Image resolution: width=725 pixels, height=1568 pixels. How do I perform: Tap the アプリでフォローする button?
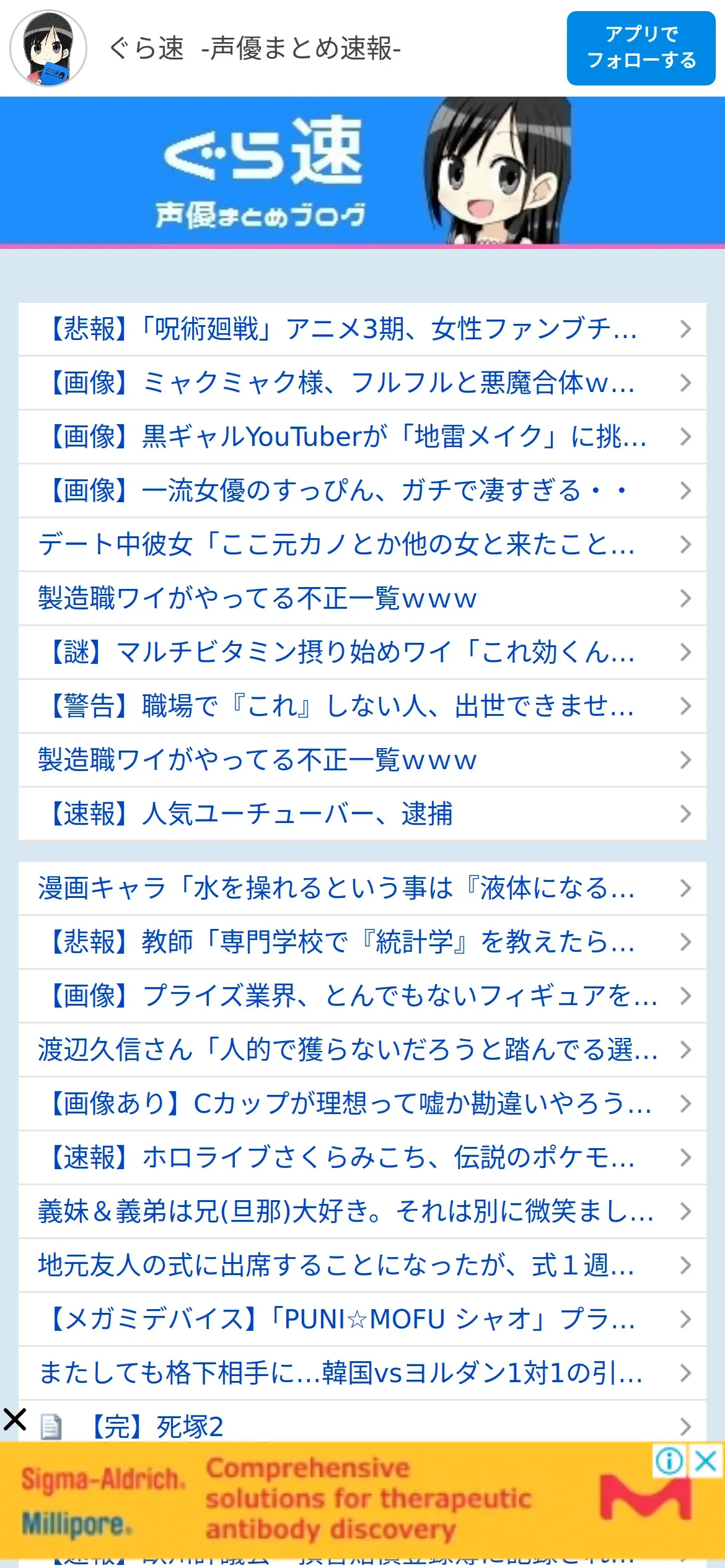tap(641, 48)
